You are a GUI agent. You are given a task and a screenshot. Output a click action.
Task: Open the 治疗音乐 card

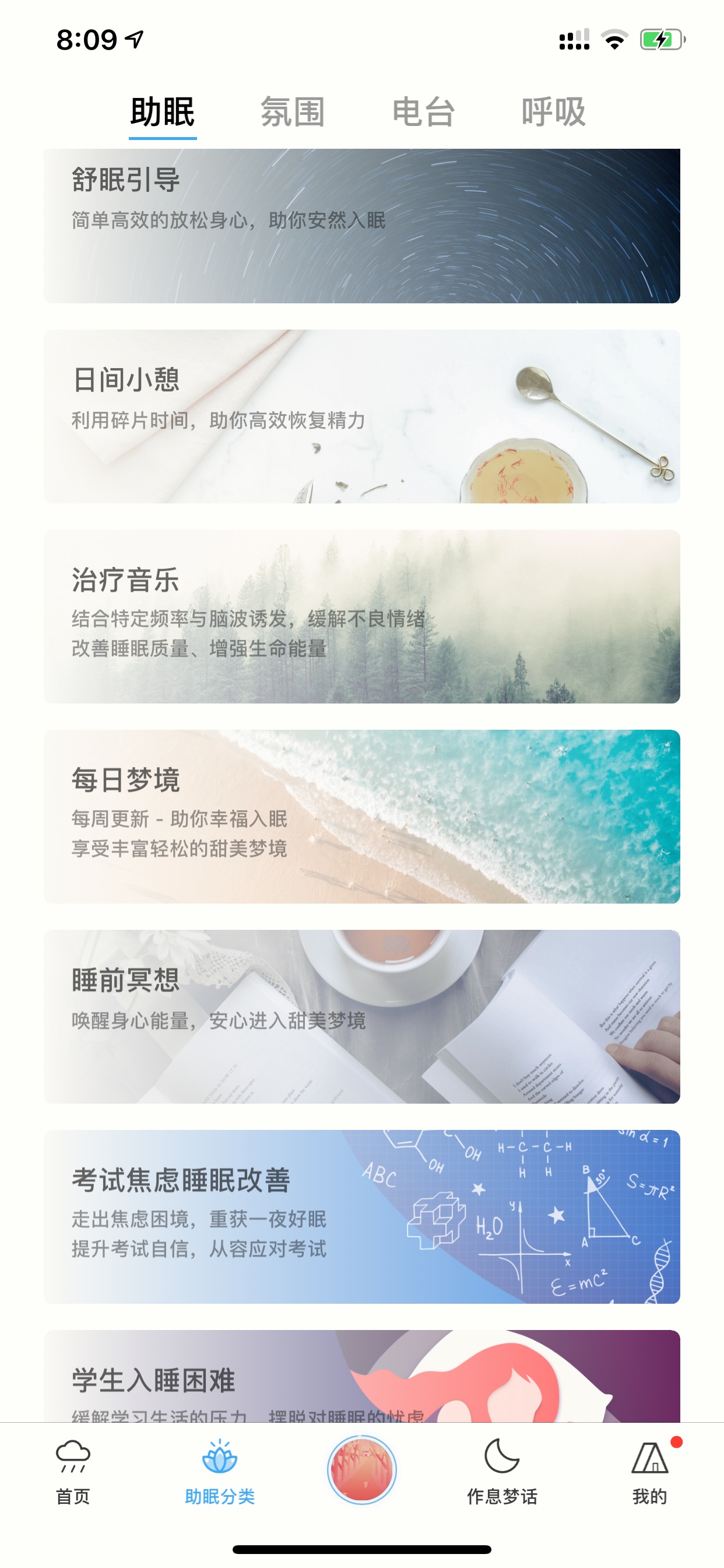[362, 617]
